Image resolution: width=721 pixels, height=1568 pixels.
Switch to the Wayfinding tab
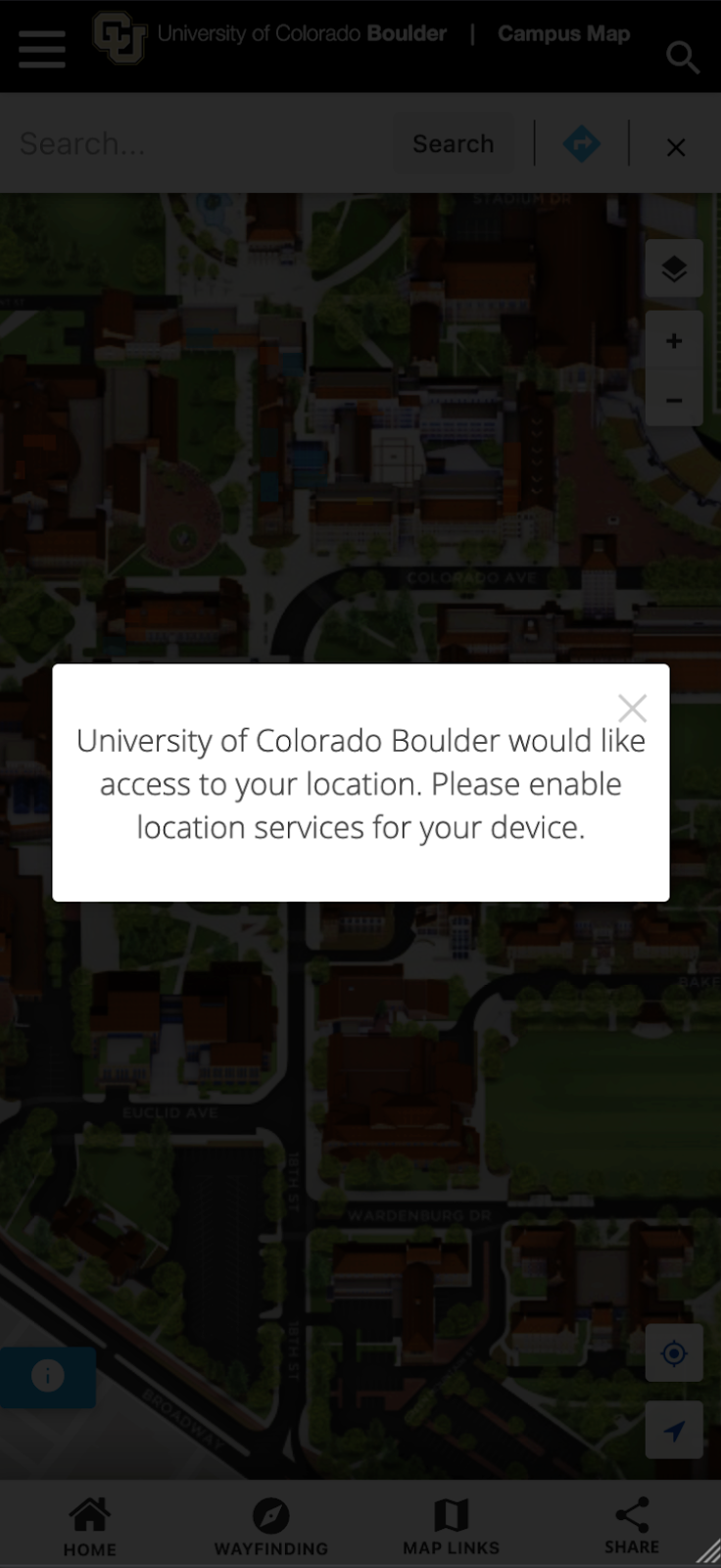(x=271, y=1527)
